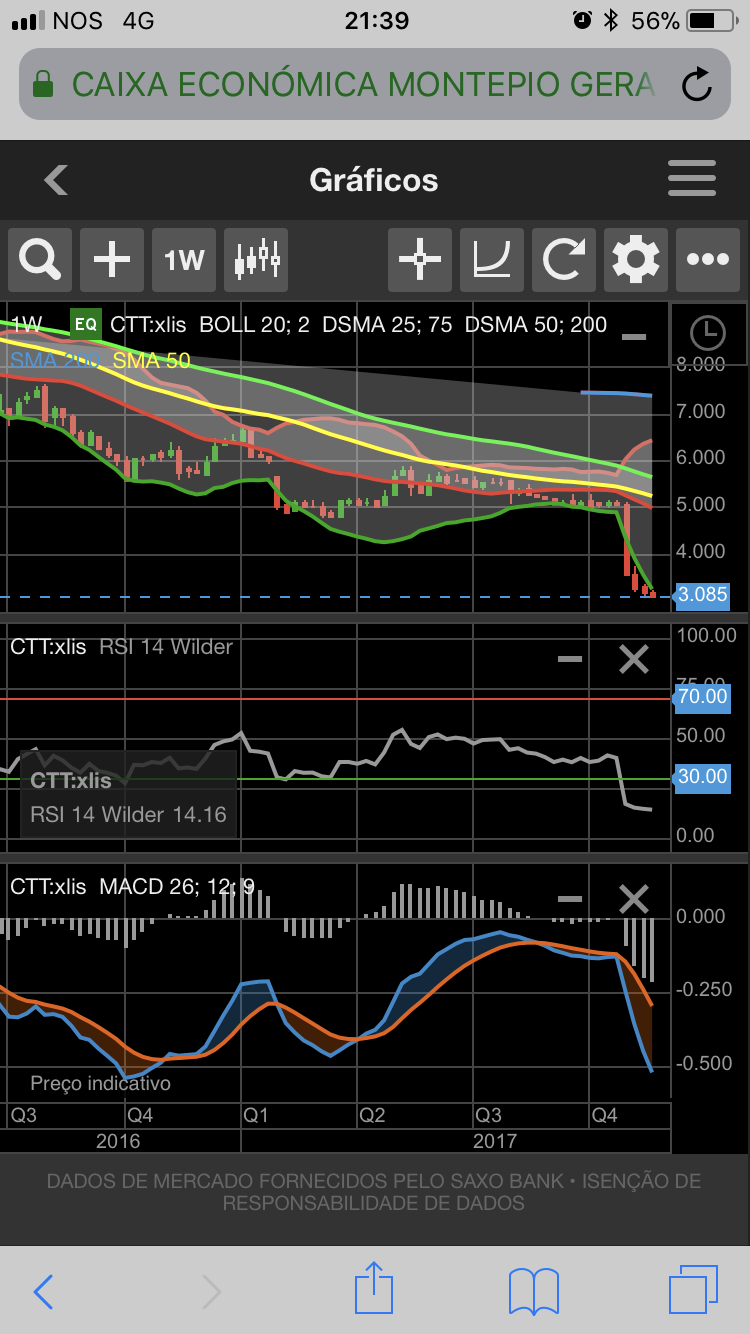This screenshot has height=1334, width=750.
Task: Reload the page in Safari
Action: pos(696,84)
